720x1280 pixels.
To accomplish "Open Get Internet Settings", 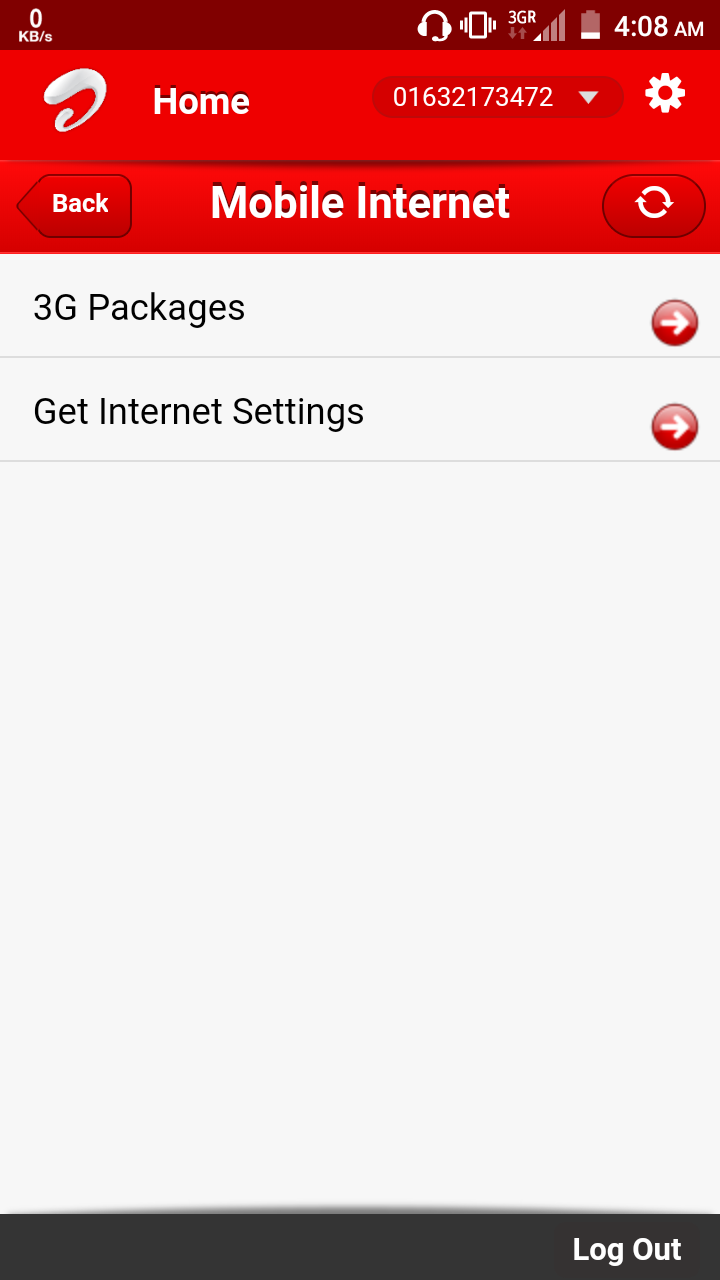I will 360,412.
